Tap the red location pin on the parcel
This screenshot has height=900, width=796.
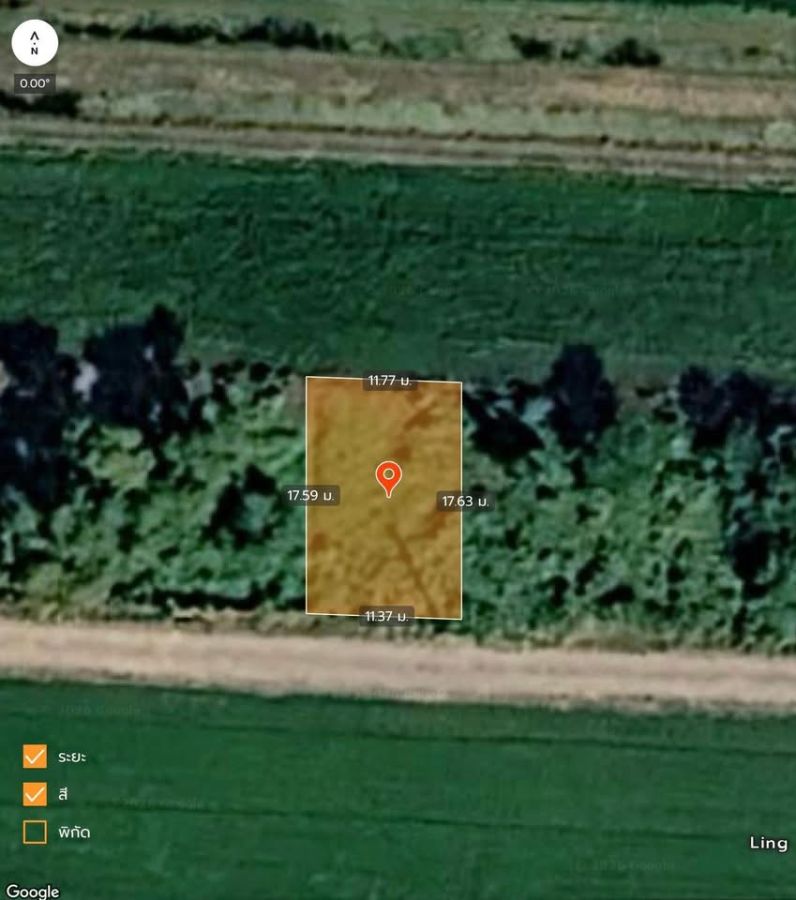388,476
